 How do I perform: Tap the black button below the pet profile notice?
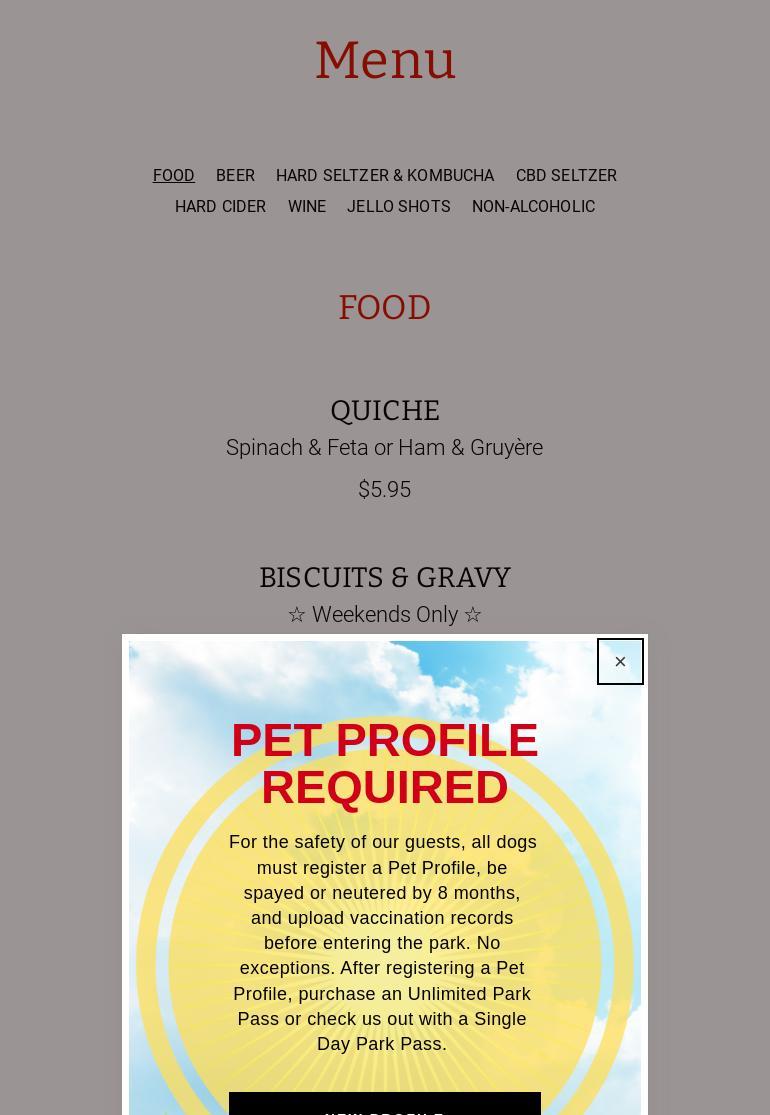385,1104
